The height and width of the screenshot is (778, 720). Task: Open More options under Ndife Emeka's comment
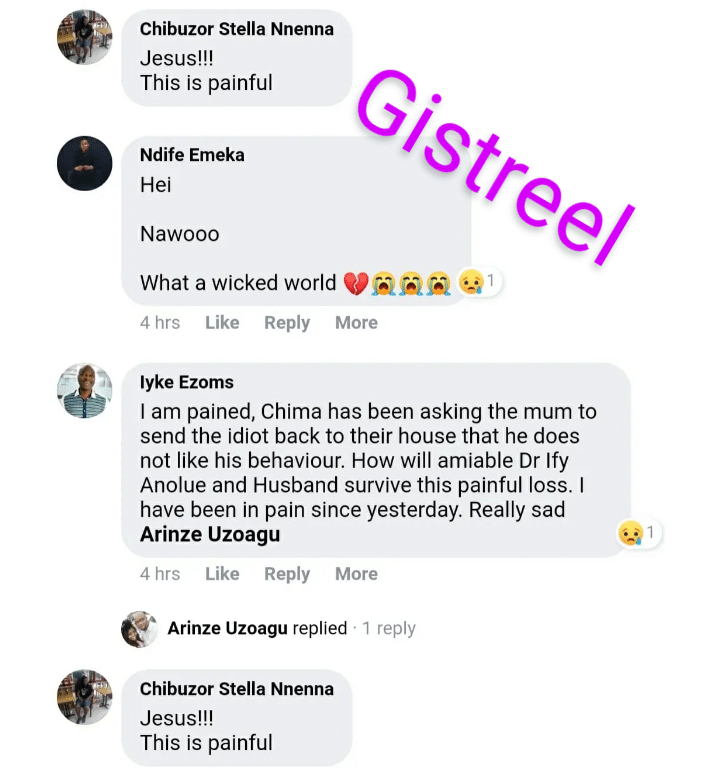tap(356, 323)
